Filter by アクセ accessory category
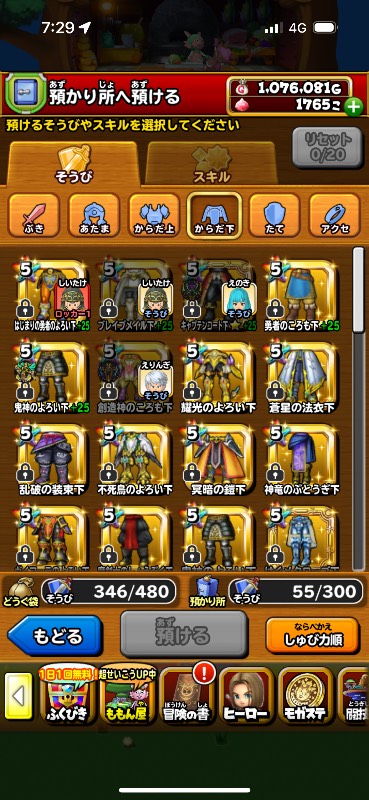The height and width of the screenshot is (800, 369). [x=334, y=216]
